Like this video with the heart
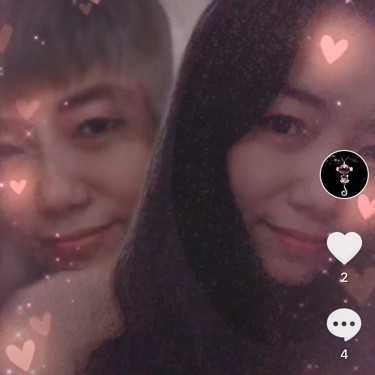 click(x=344, y=248)
